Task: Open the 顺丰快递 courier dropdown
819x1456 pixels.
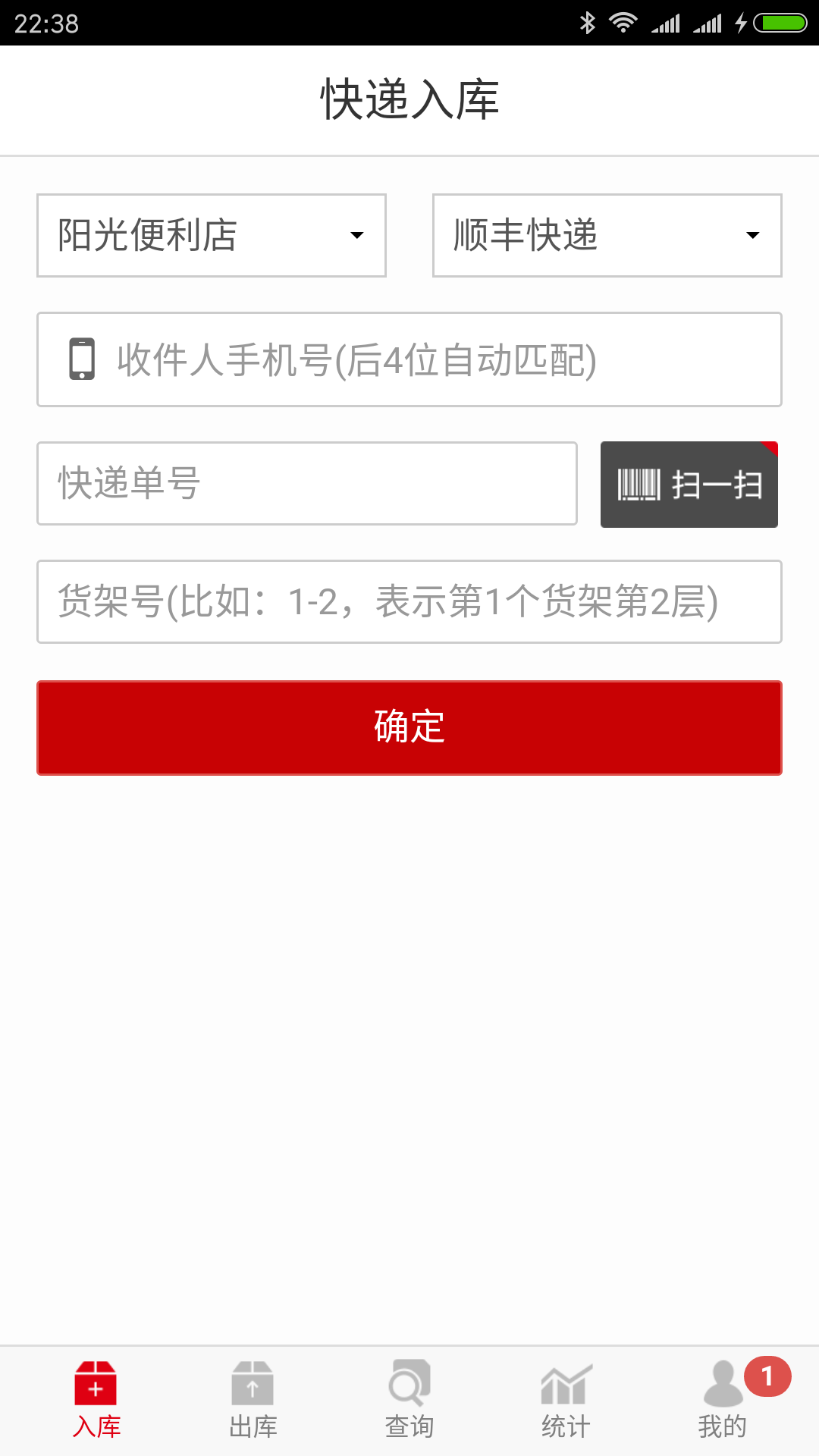Action: pos(607,235)
